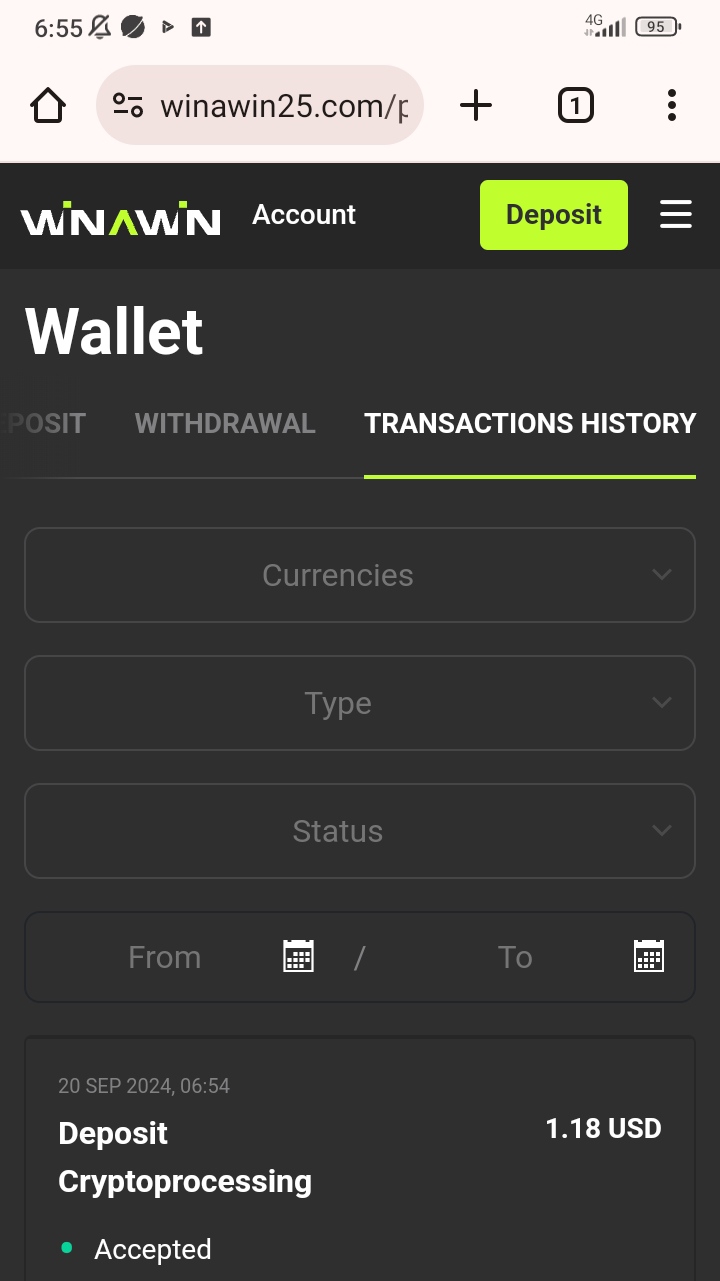The height and width of the screenshot is (1281, 720).
Task: Expand the Currencies dropdown
Action: coord(359,575)
